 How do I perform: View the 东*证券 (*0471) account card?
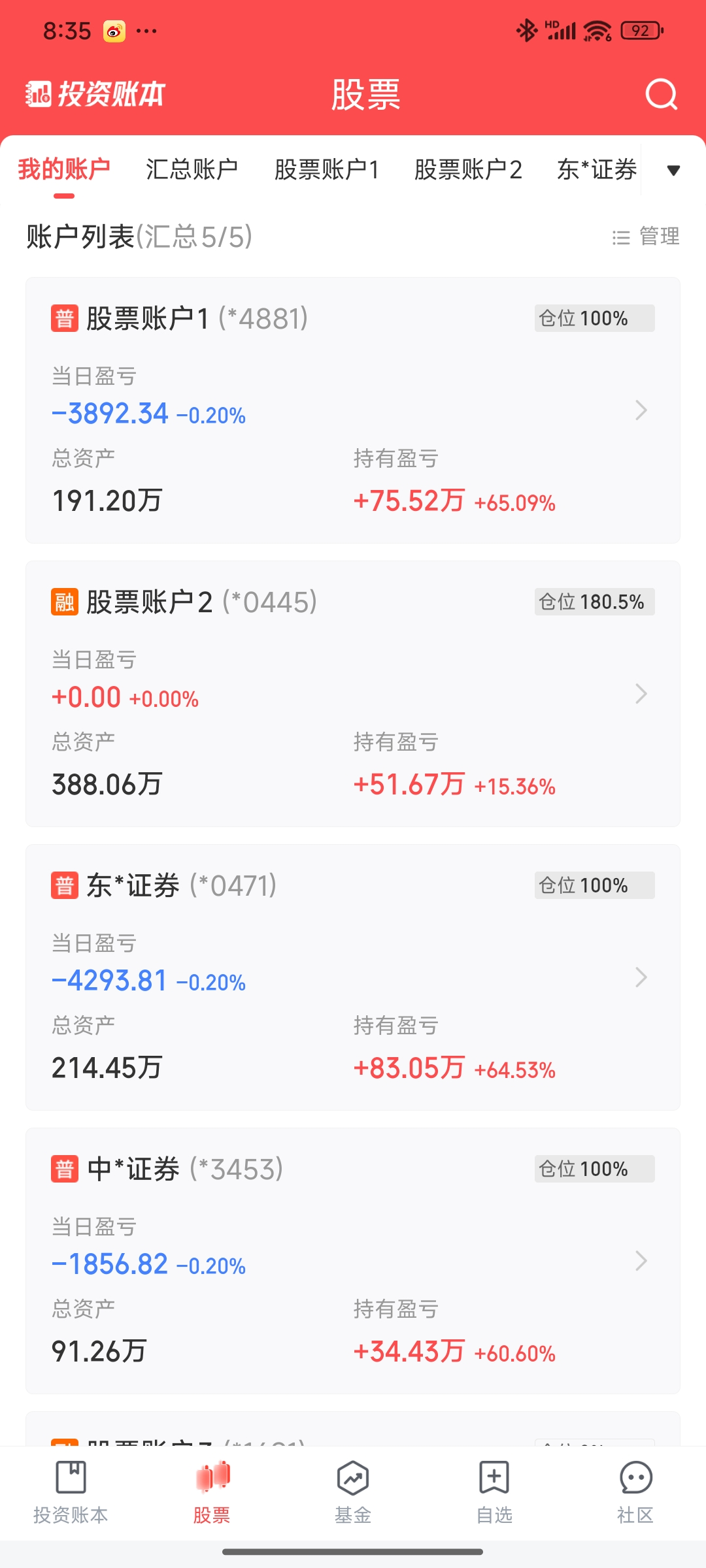pos(353,977)
